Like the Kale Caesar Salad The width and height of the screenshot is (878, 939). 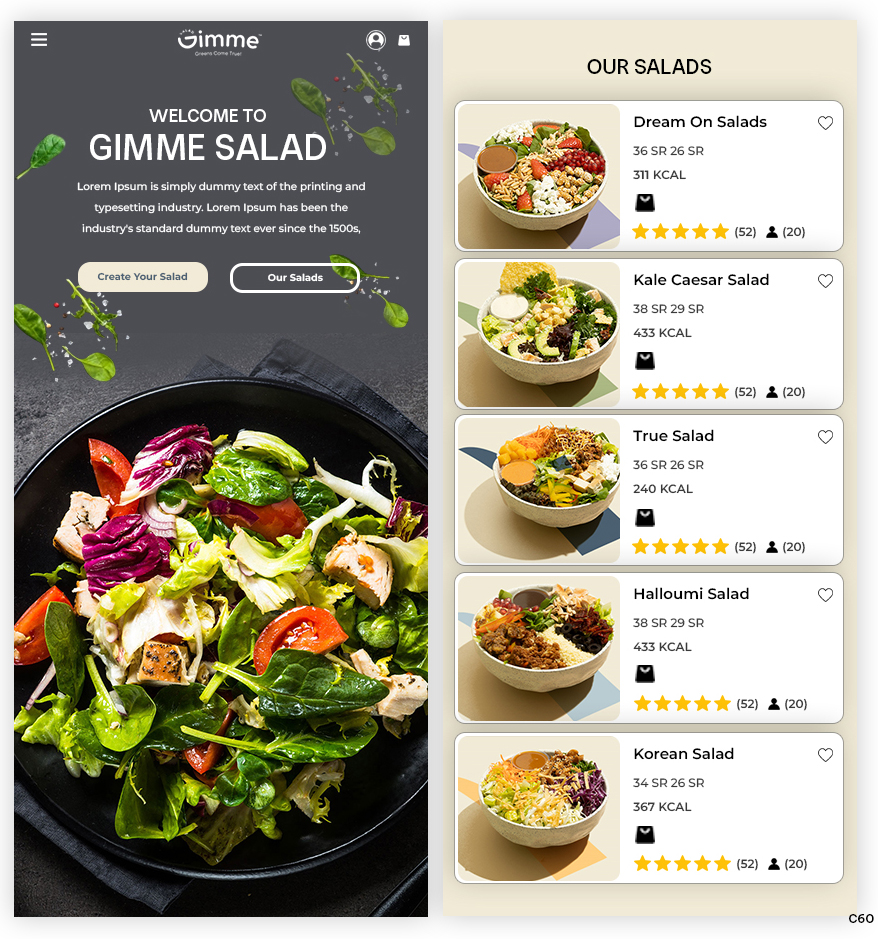(x=825, y=281)
